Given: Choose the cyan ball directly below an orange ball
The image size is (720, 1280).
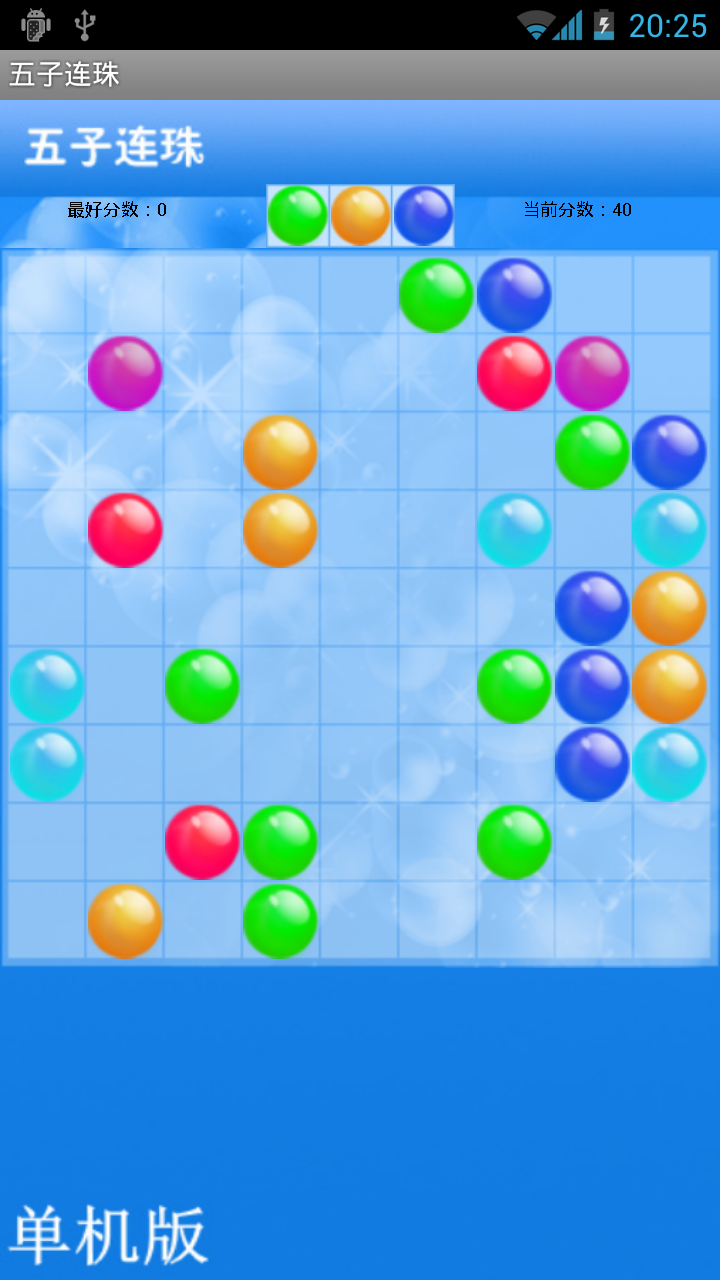Looking at the screenshot, I should [670, 764].
